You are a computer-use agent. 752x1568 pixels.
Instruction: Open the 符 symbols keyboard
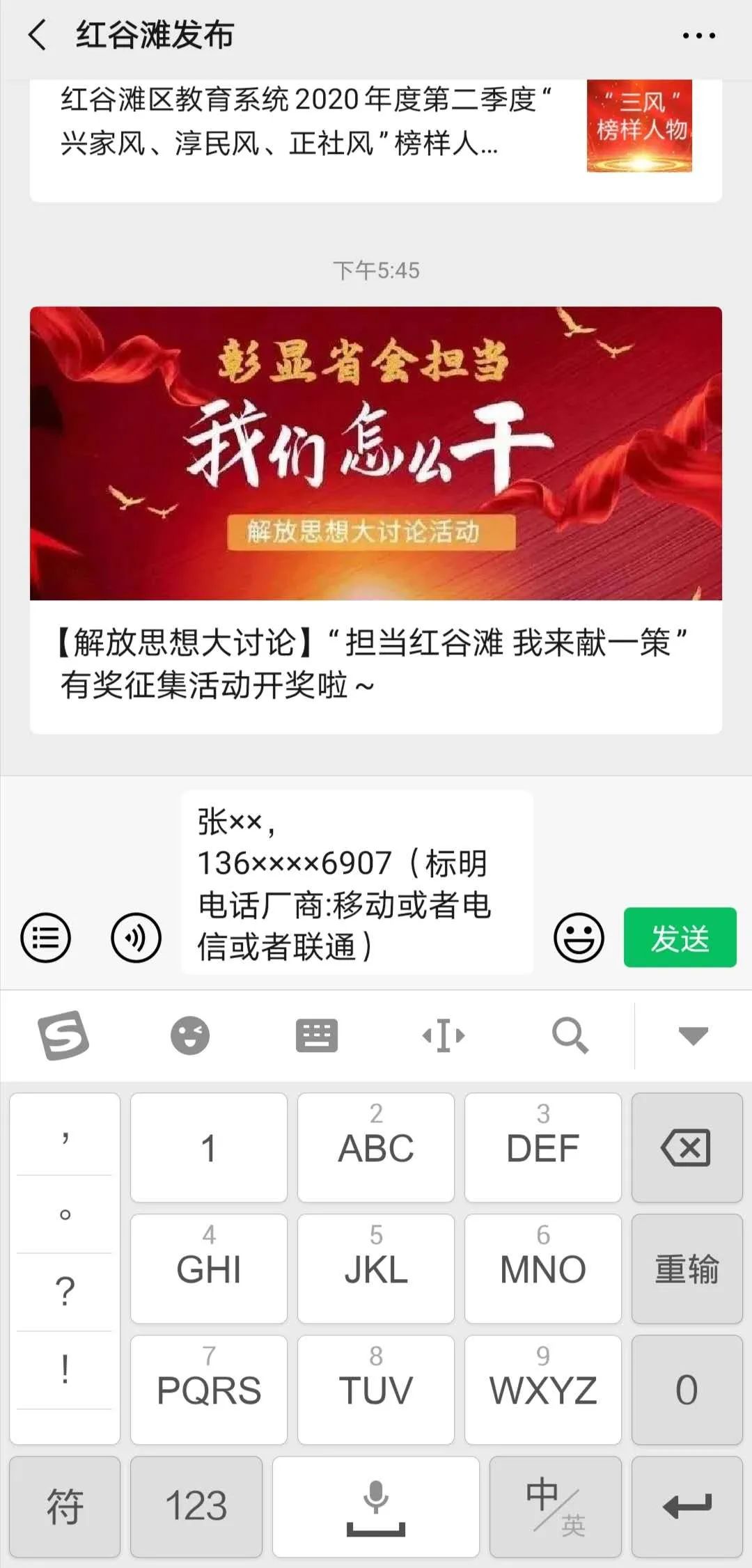[65, 1507]
